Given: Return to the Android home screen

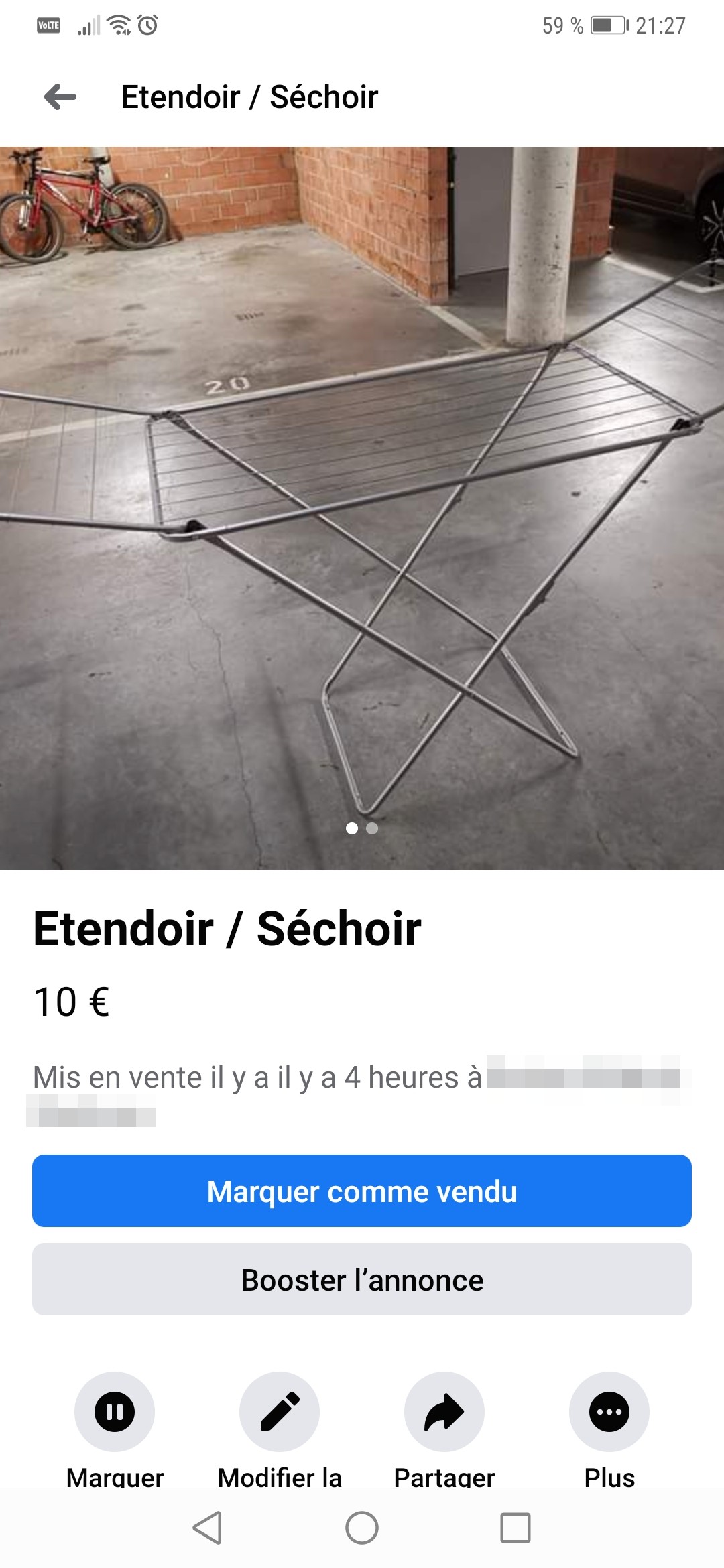Looking at the screenshot, I should pos(362,1528).
